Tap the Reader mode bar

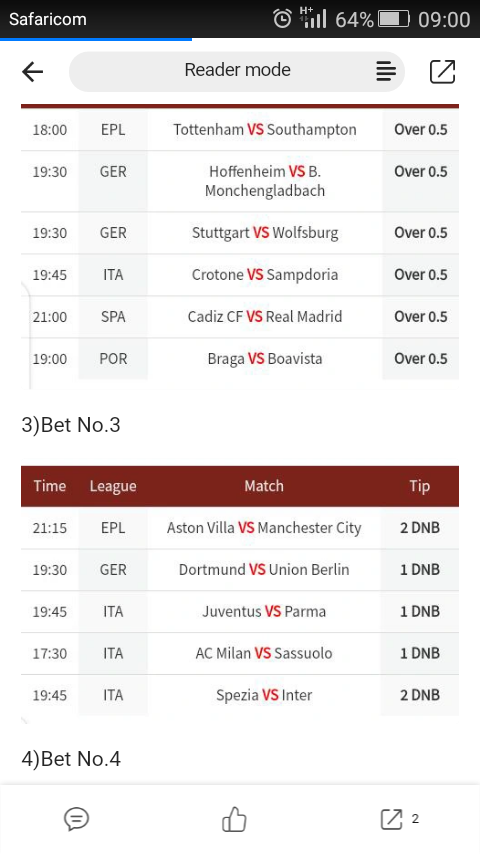coord(237,71)
